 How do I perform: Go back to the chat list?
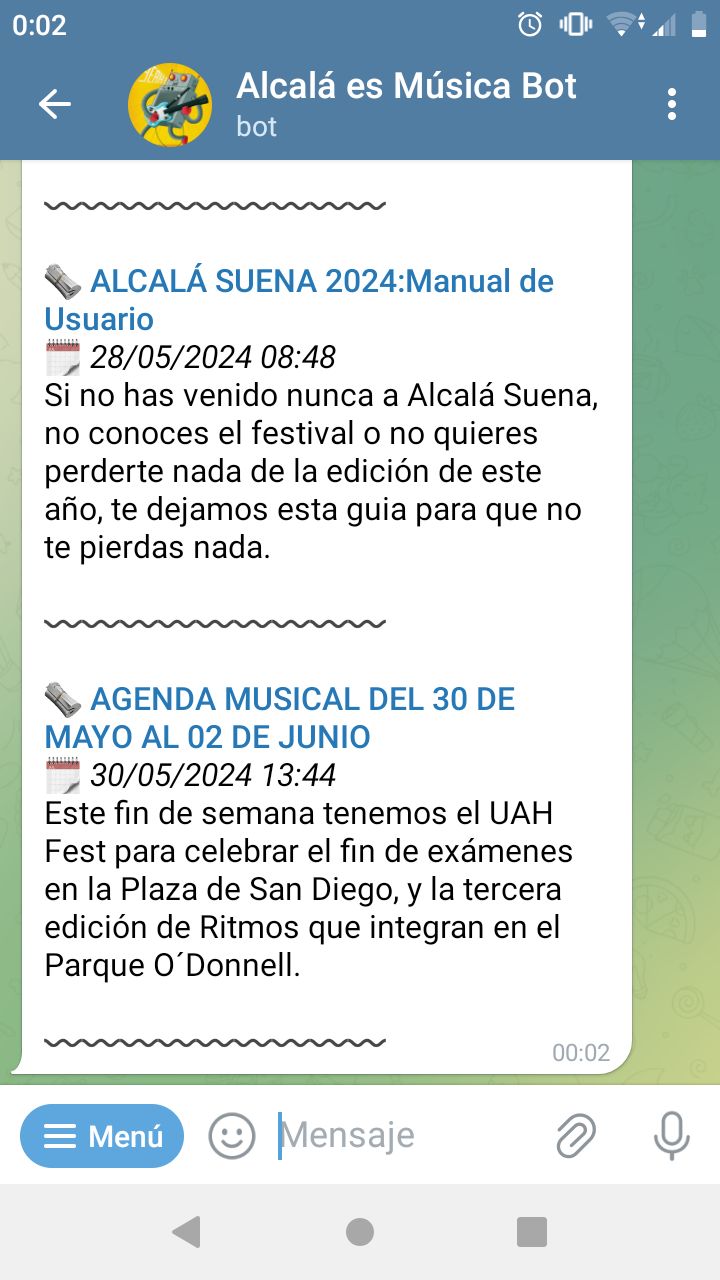[54, 104]
